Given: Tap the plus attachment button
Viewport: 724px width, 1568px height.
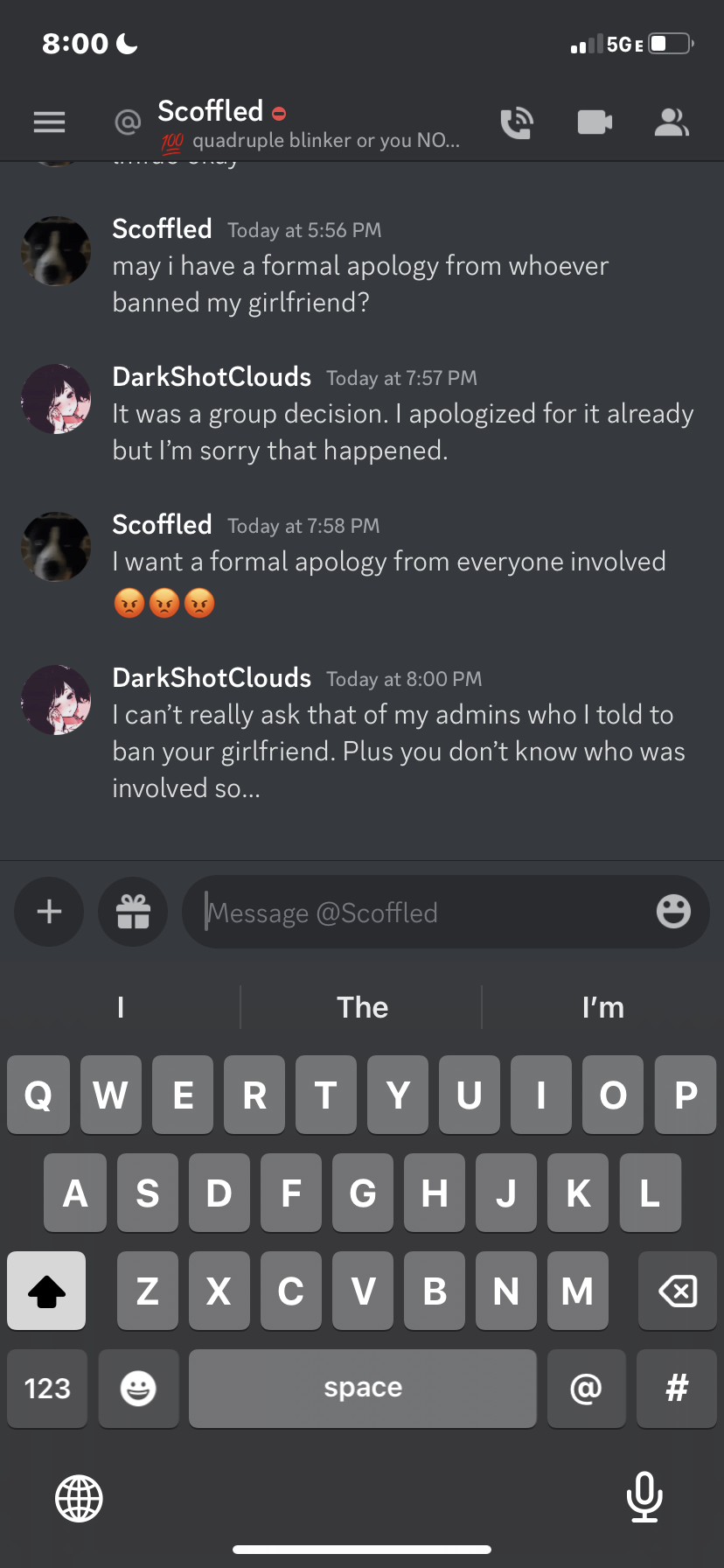Looking at the screenshot, I should (49, 912).
